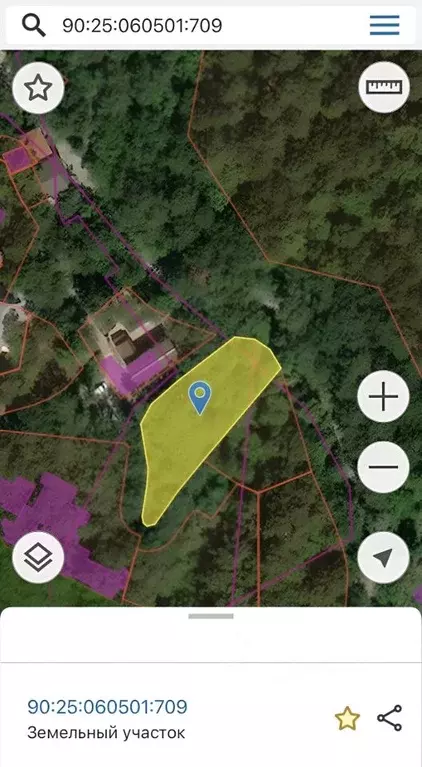Expand the bottom sheet handle
Image resolution: width=422 pixels, height=767 pixels.
211,616
